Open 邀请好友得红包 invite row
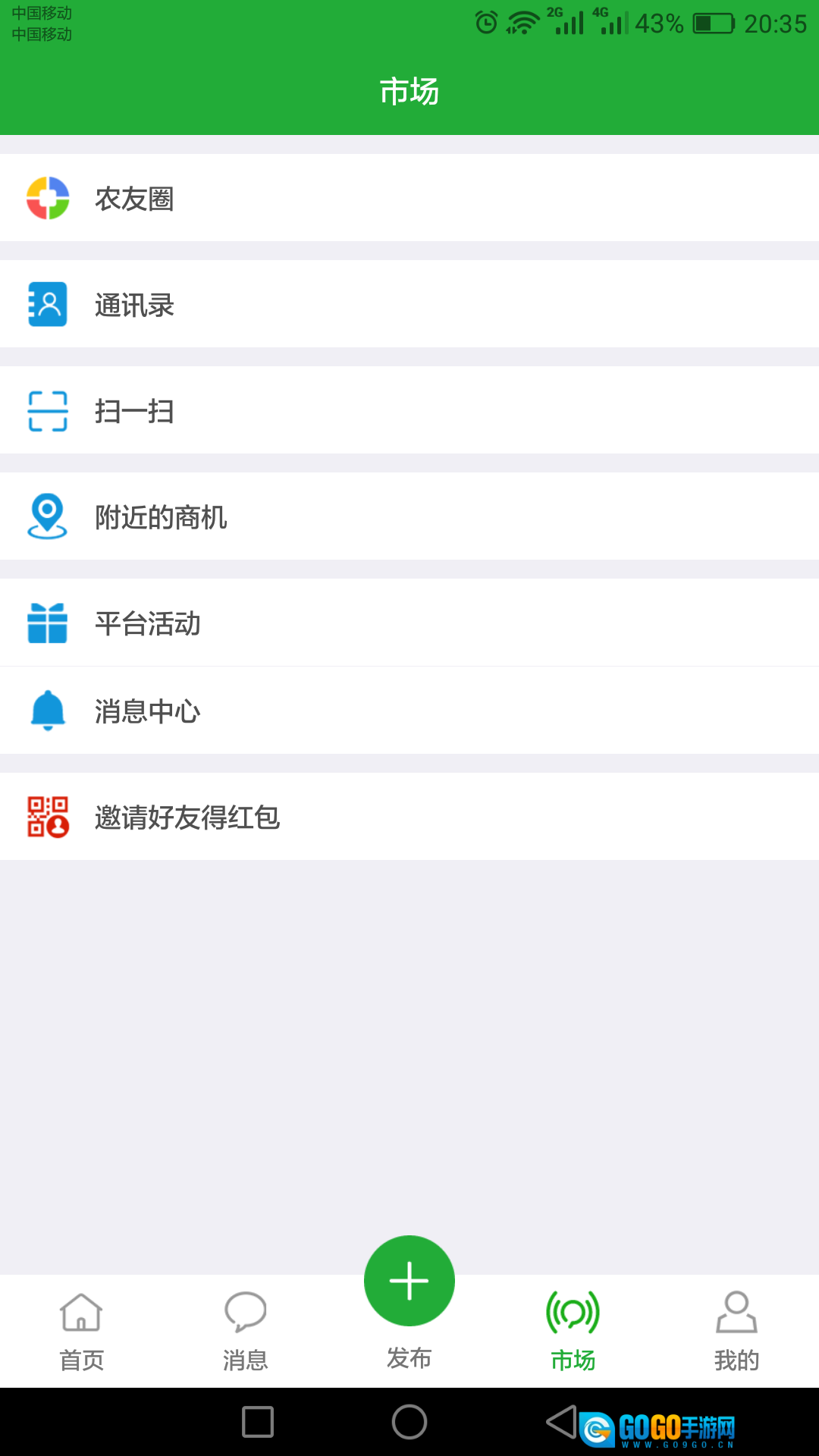819x1456 pixels. click(409, 817)
